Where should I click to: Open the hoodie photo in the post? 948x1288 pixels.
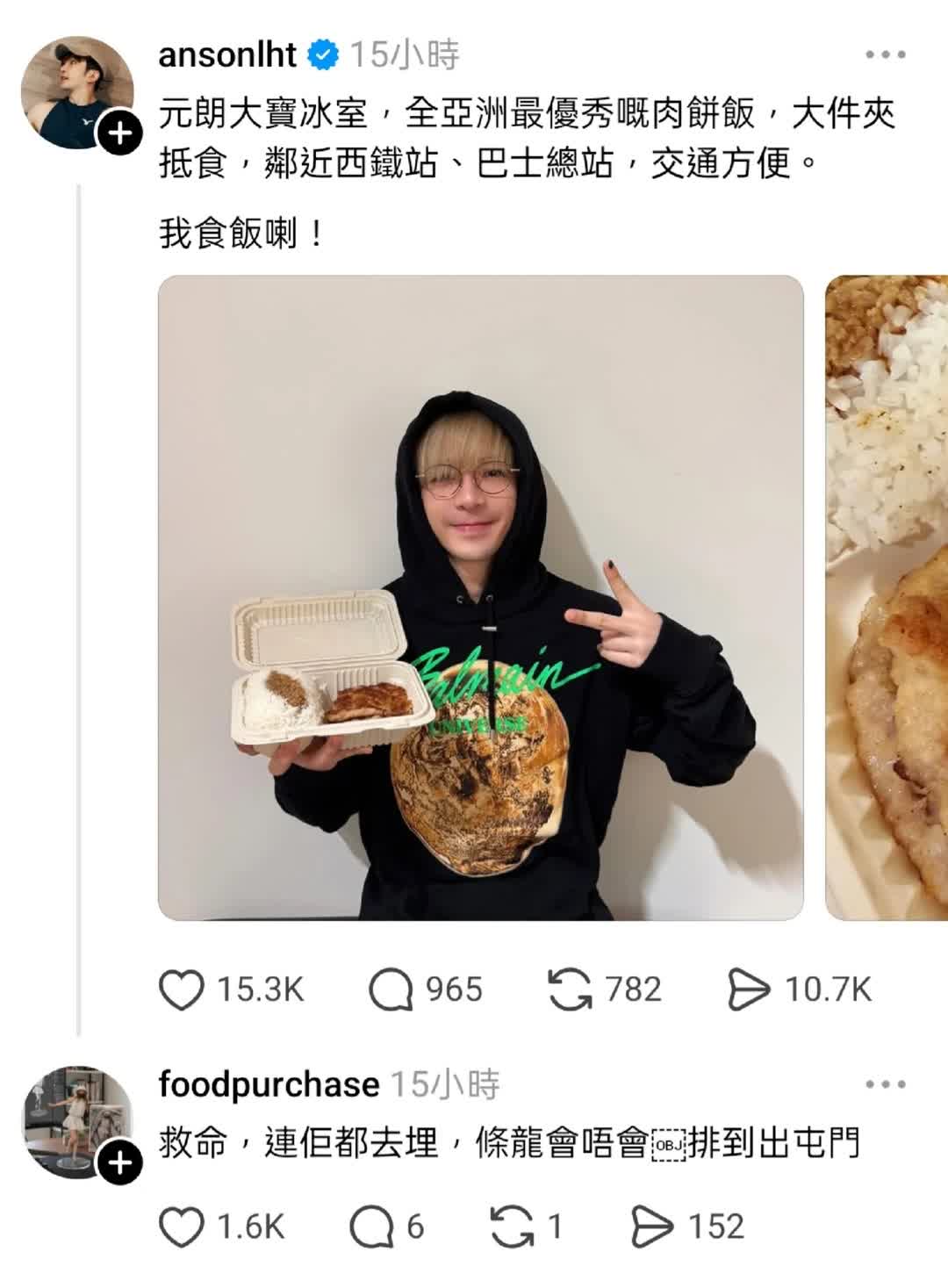coord(480,597)
